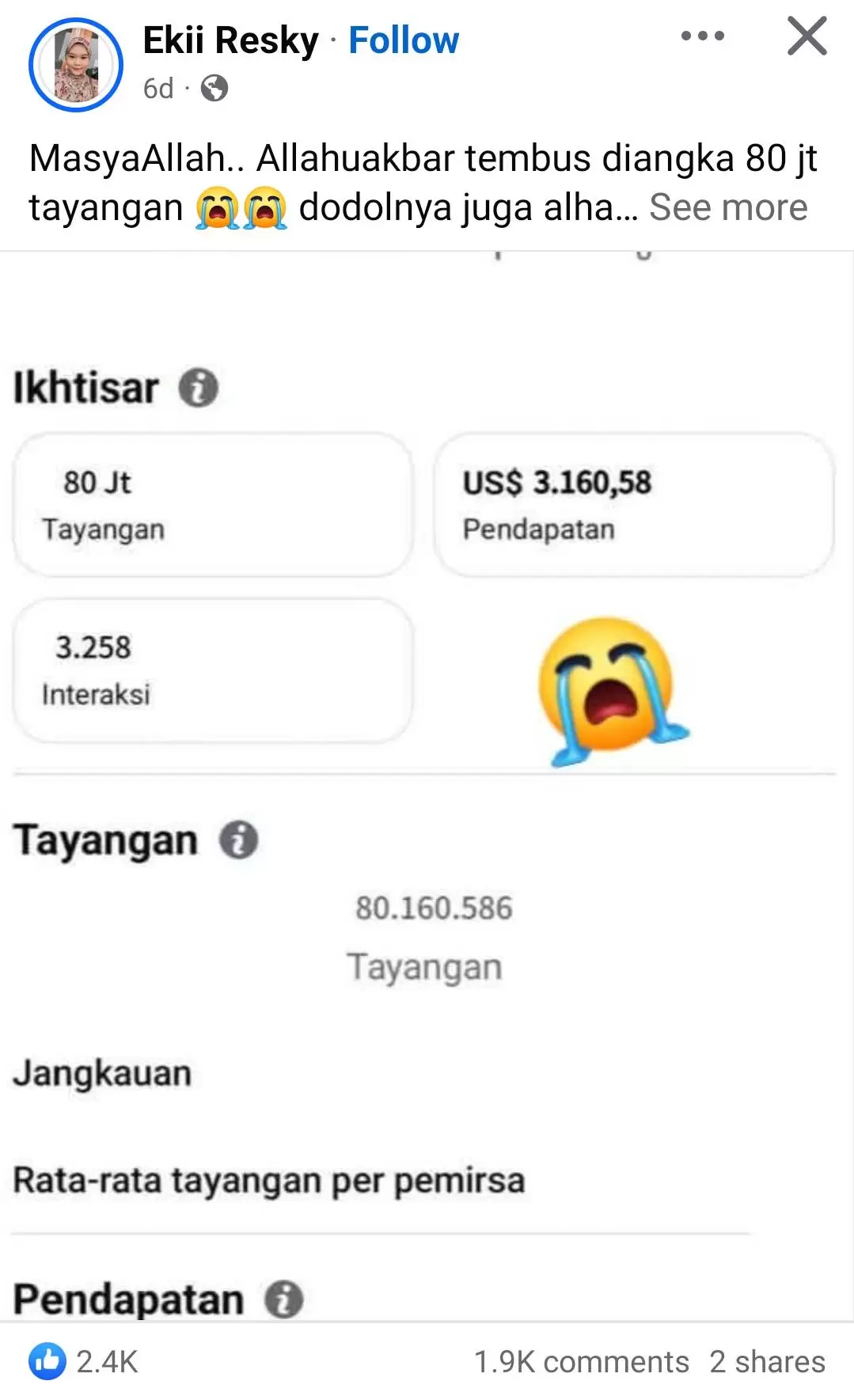View the 2 shares
The height and width of the screenshot is (1400, 854).
point(767,1362)
